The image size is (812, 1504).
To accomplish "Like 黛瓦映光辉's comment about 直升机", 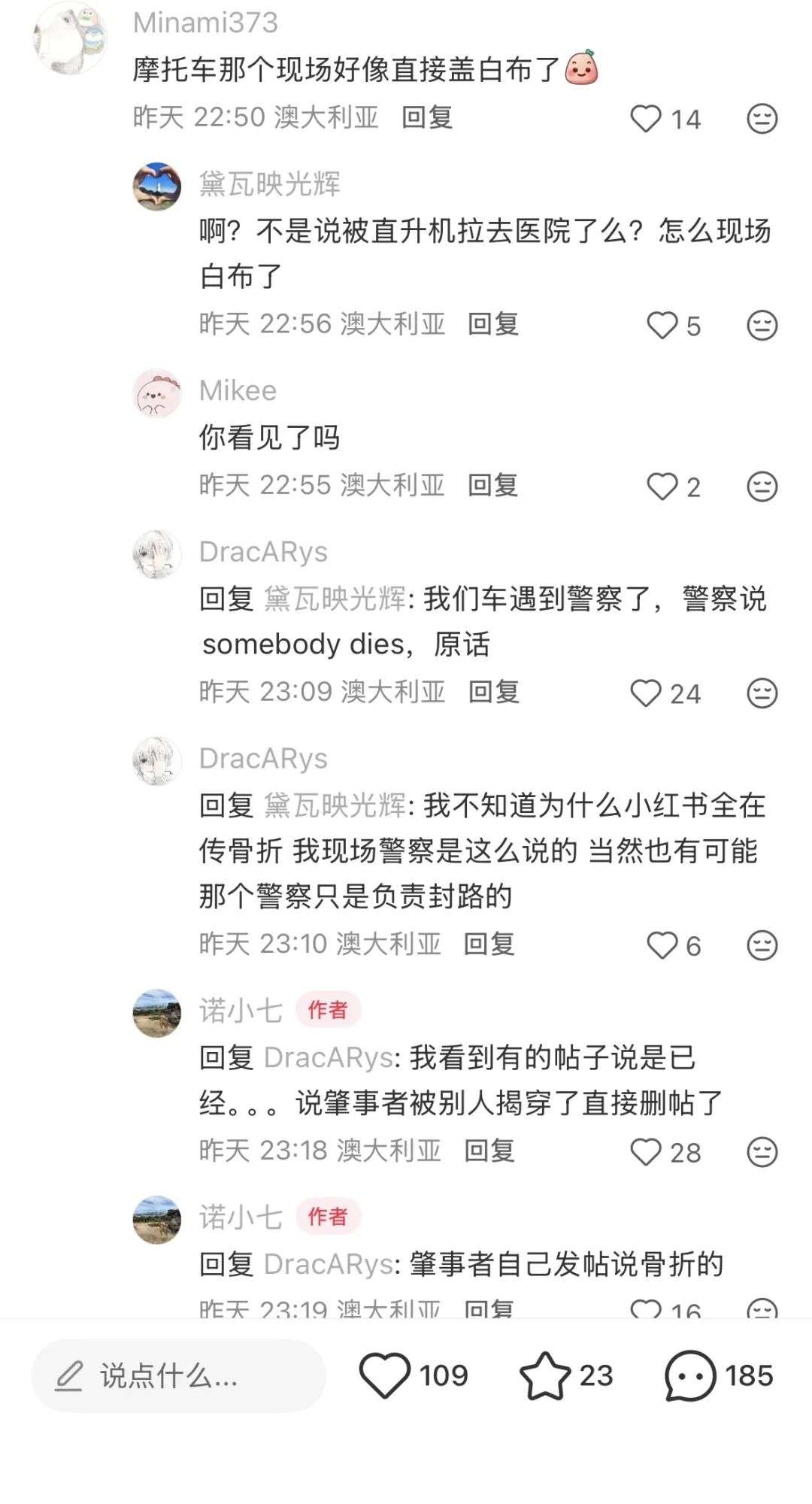I will click(x=662, y=326).
